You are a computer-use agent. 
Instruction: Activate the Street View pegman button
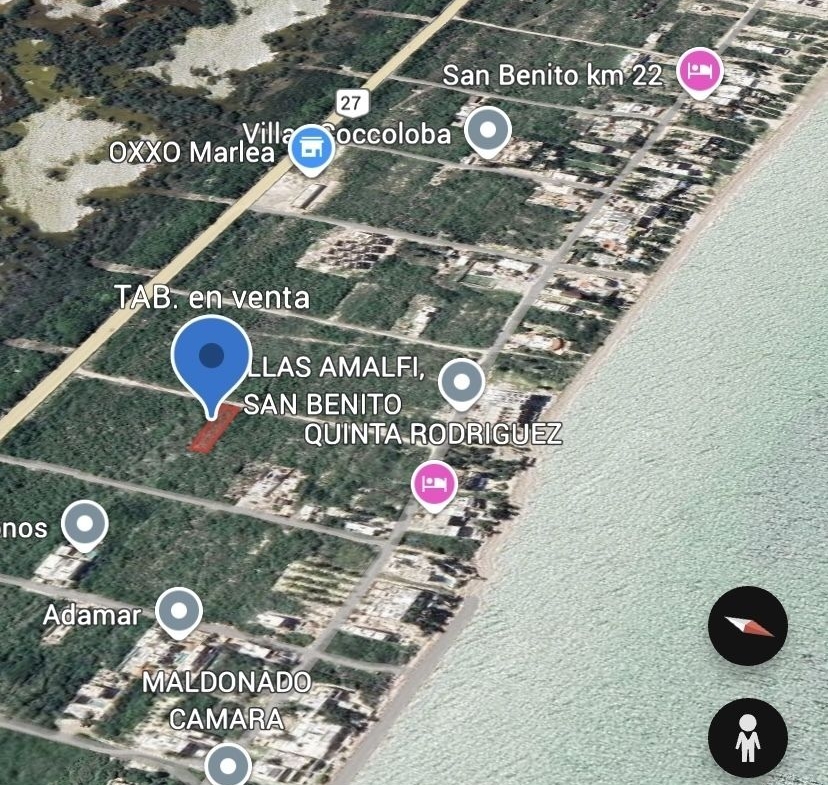[x=747, y=738]
